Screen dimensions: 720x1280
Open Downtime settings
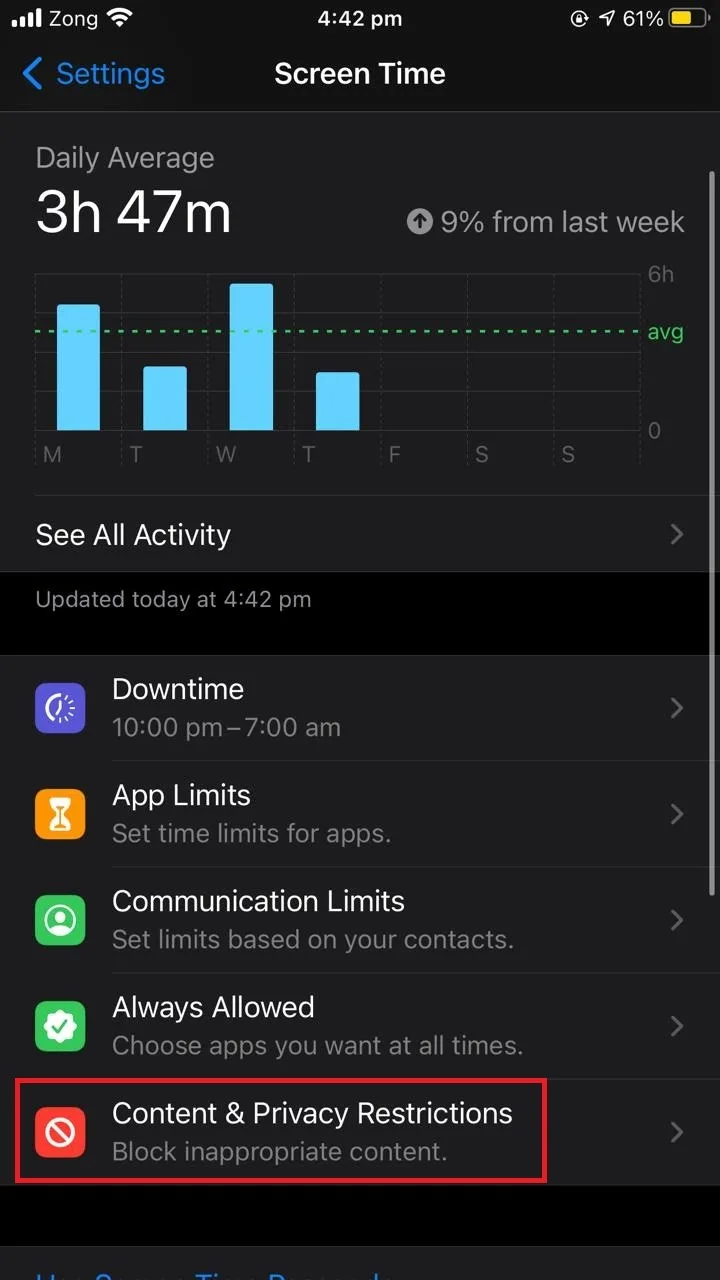(x=360, y=708)
